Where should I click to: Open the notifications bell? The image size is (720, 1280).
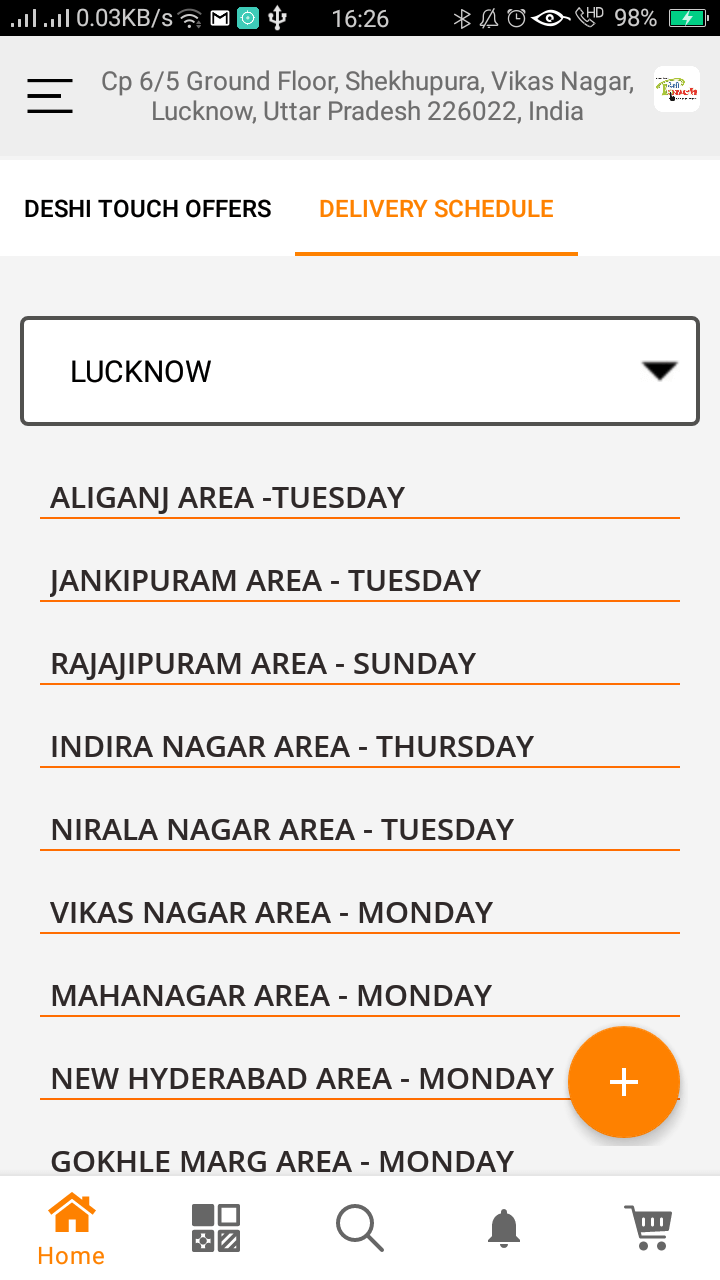(x=504, y=1228)
